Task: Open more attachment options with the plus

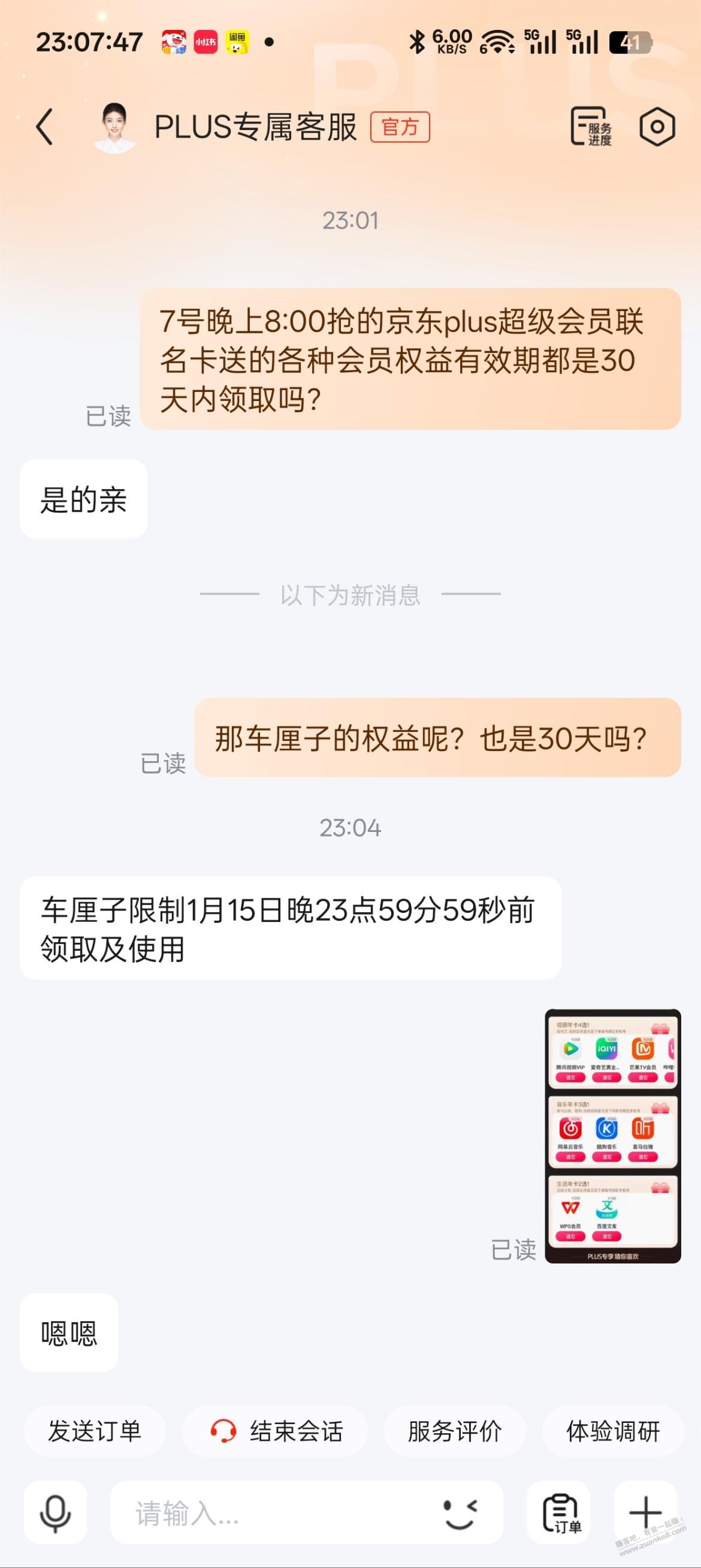Action: [x=645, y=1513]
